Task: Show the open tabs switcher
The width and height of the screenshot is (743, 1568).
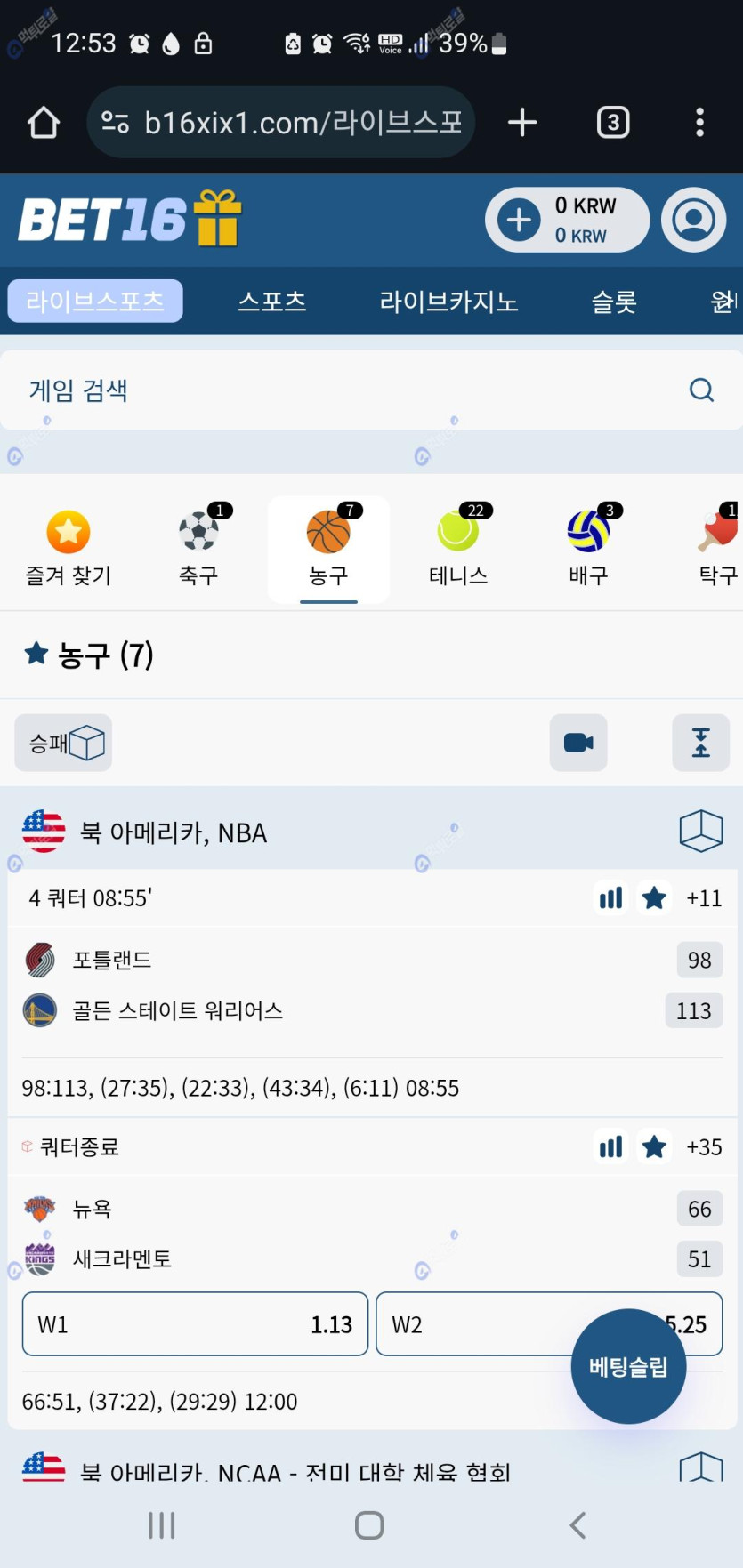Action: pyautogui.click(x=612, y=123)
